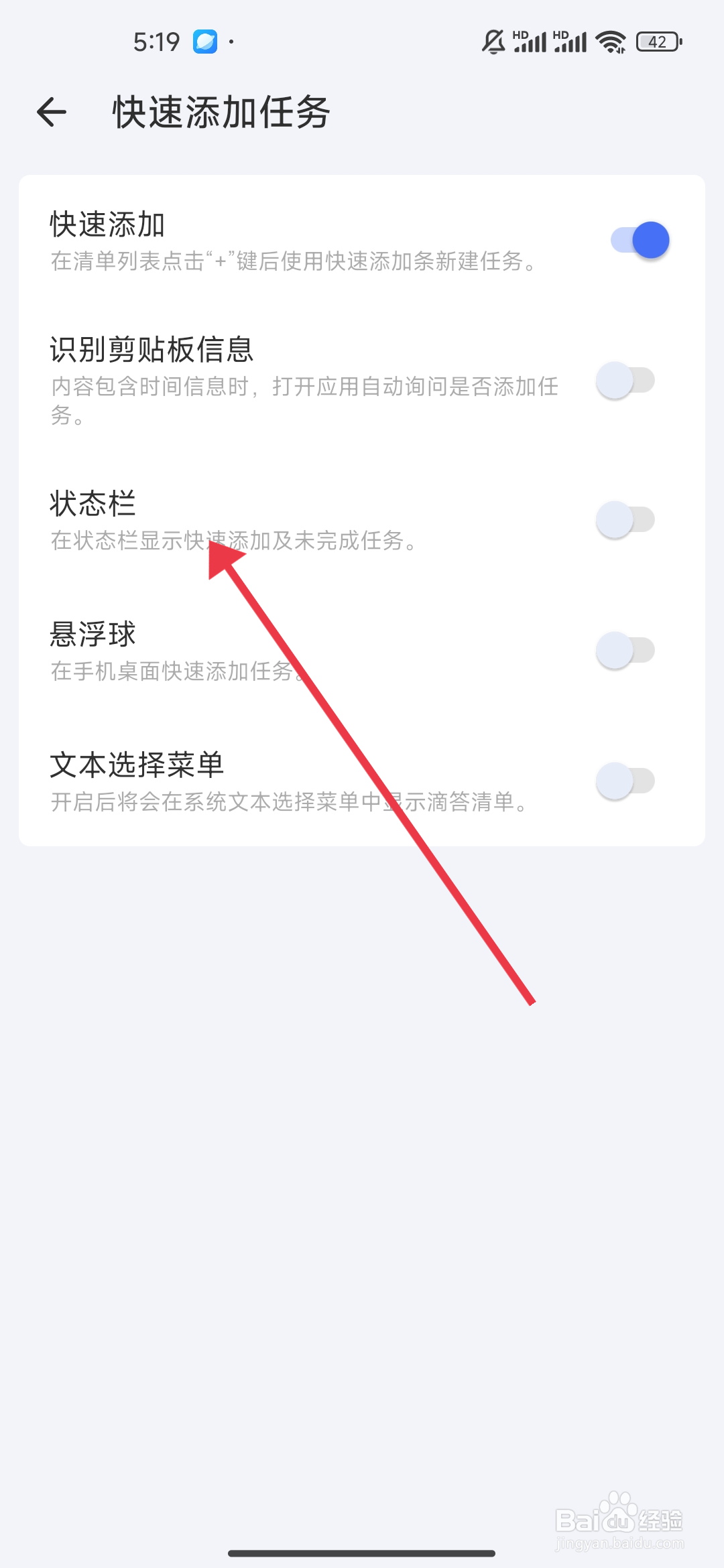The height and width of the screenshot is (1568, 724).
Task: Tap the navigation handle at screen bottom
Action: point(362,1555)
